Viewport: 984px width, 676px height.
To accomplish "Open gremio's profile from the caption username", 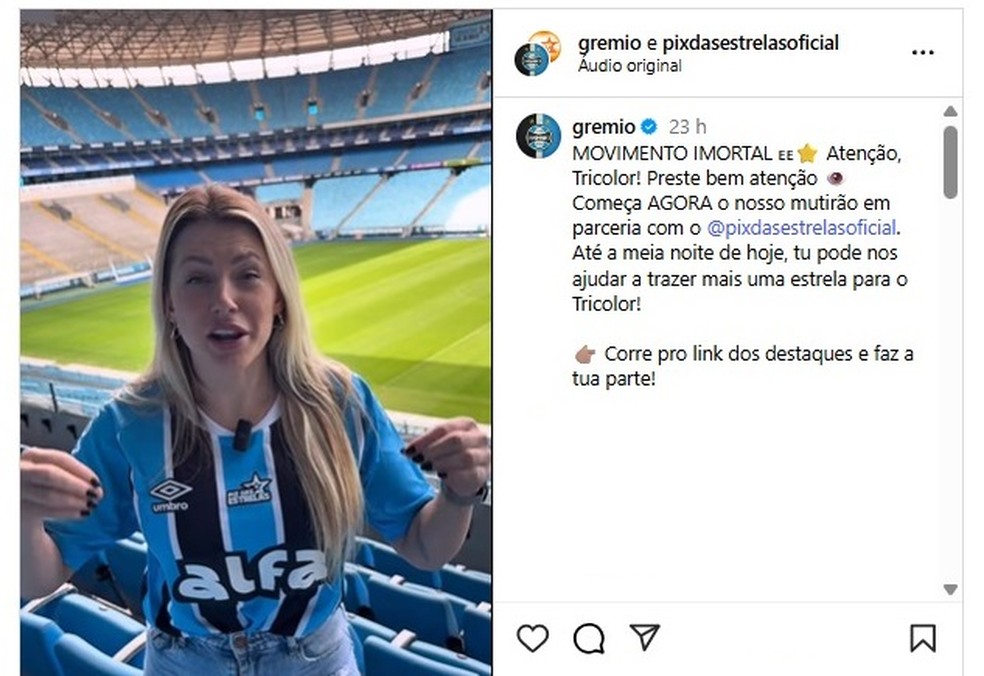I will click(x=603, y=127).
